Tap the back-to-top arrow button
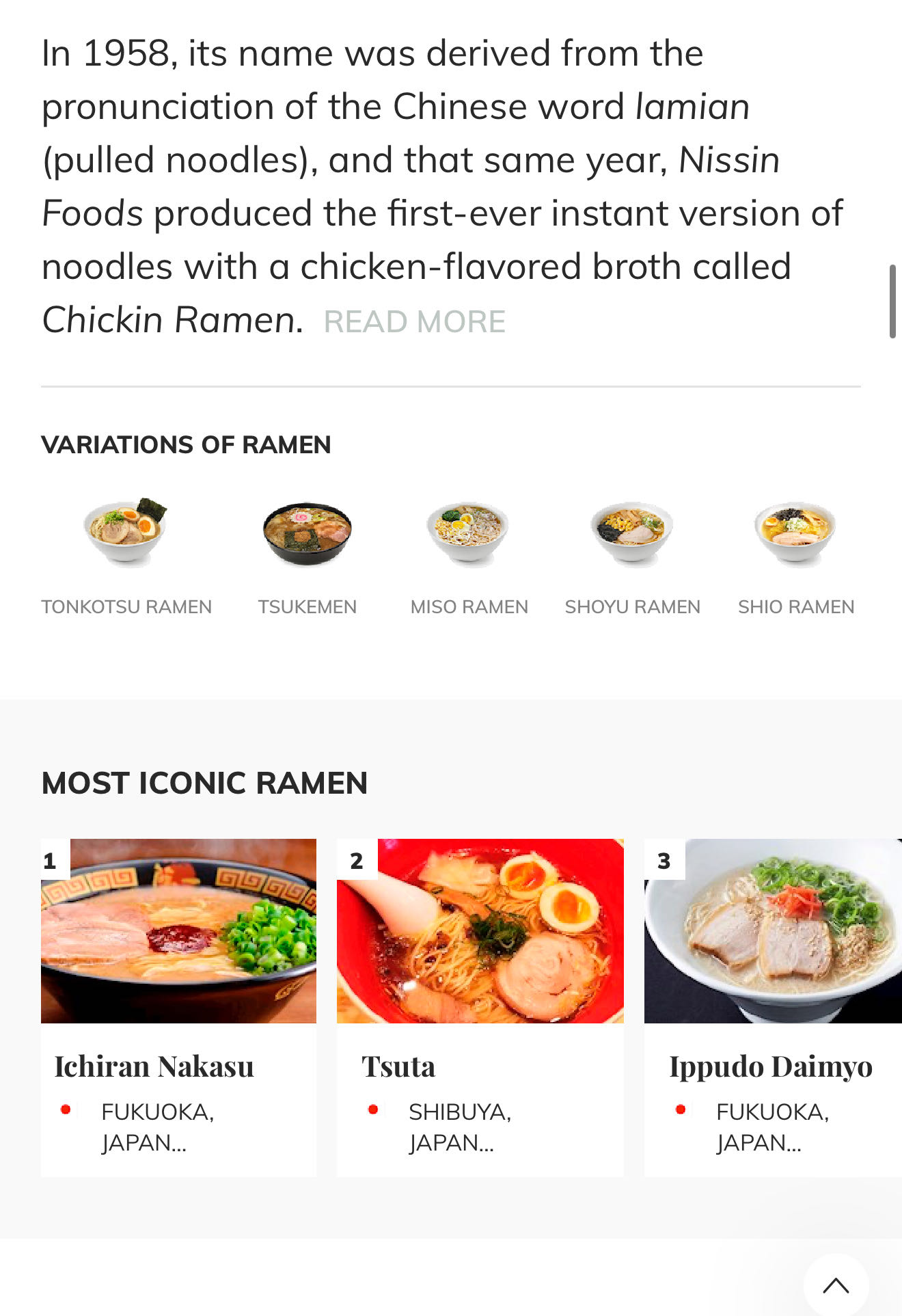The height and width of the screenshot is (1316, 902). click(x=836, y=1285)
